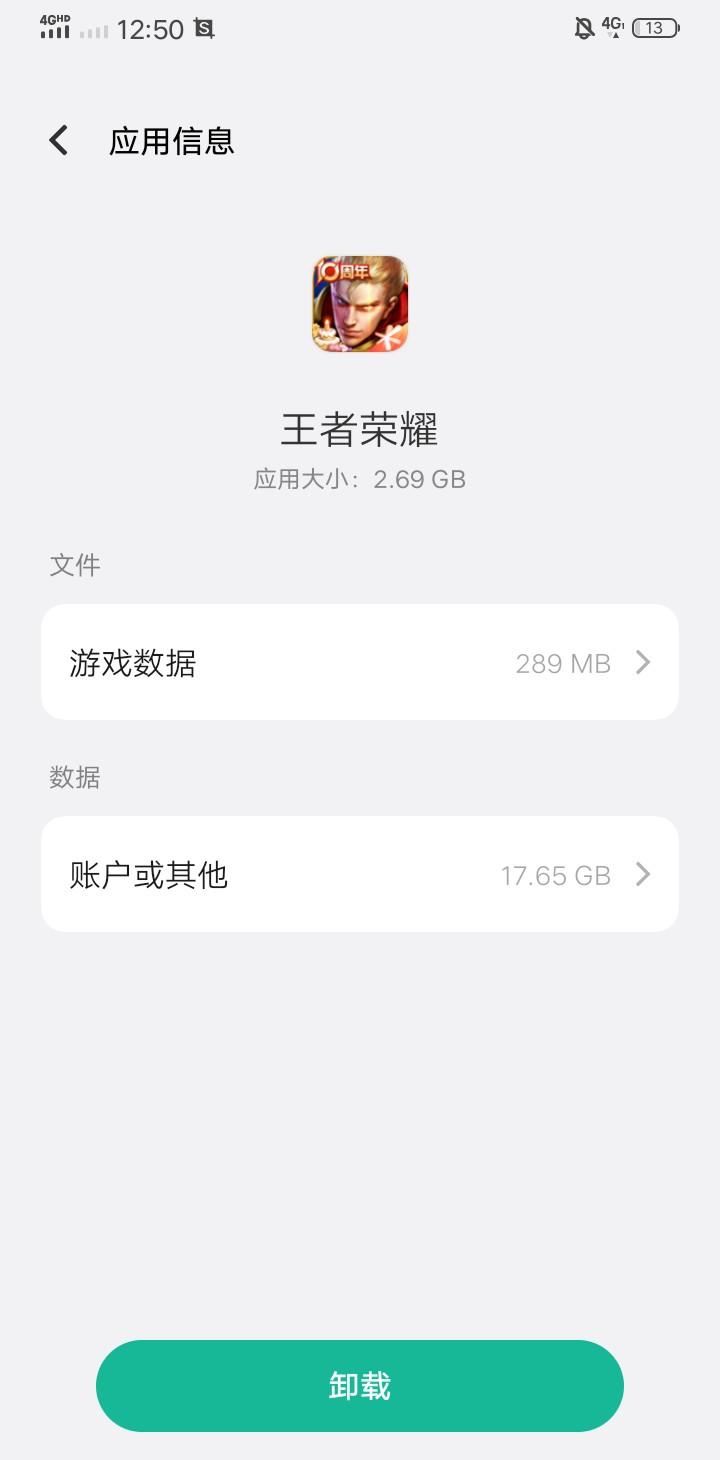Viewport: 720px width, 1460px height.
Task: Tap the 应用大小 2.69 GB label
Action: pyautogui.click(x=360, y=479)
